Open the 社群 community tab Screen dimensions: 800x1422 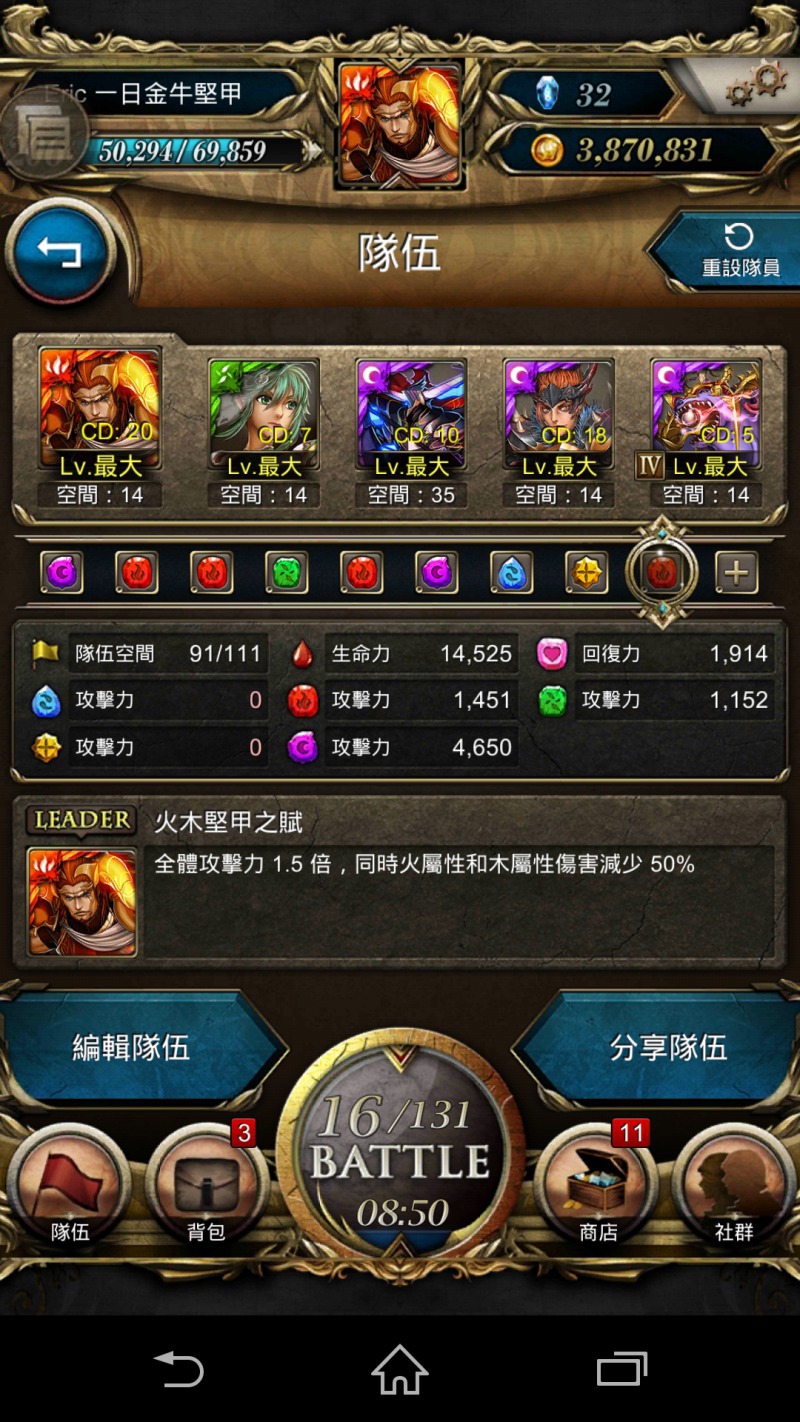pyautogui.click(x=734, y=1186)
